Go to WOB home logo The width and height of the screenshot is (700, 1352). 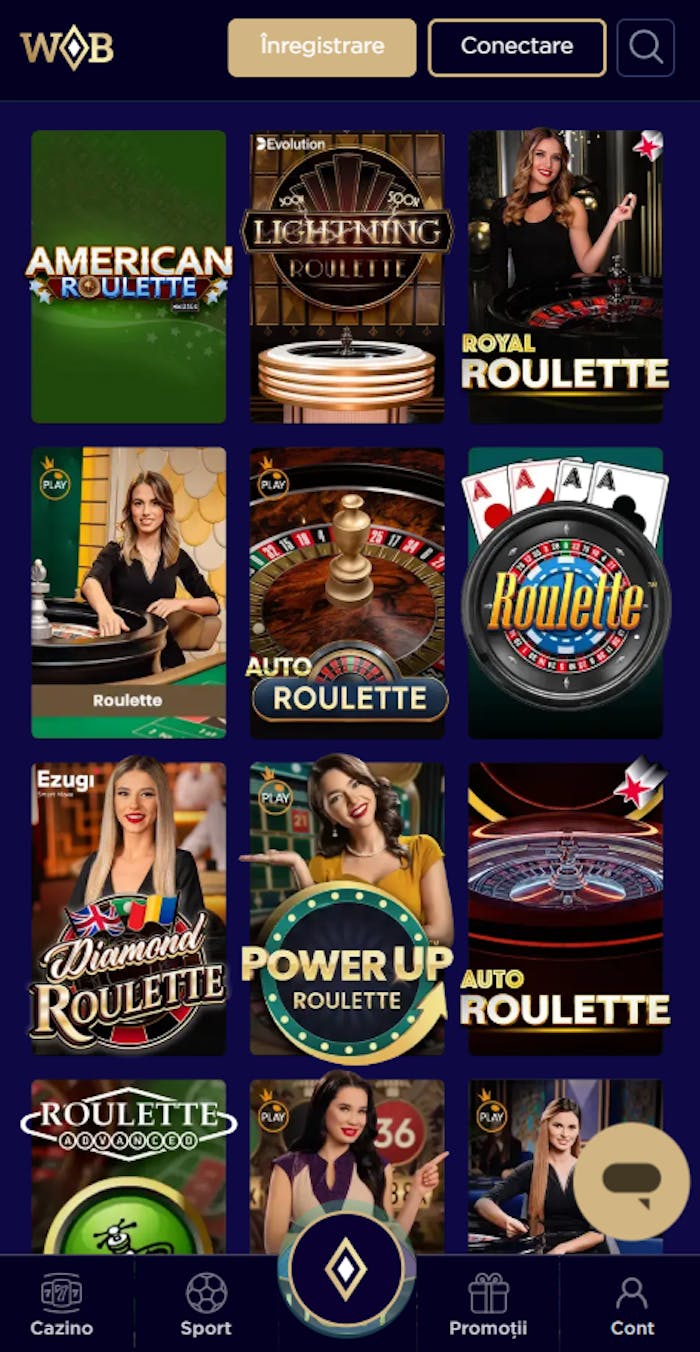[67, 47]
